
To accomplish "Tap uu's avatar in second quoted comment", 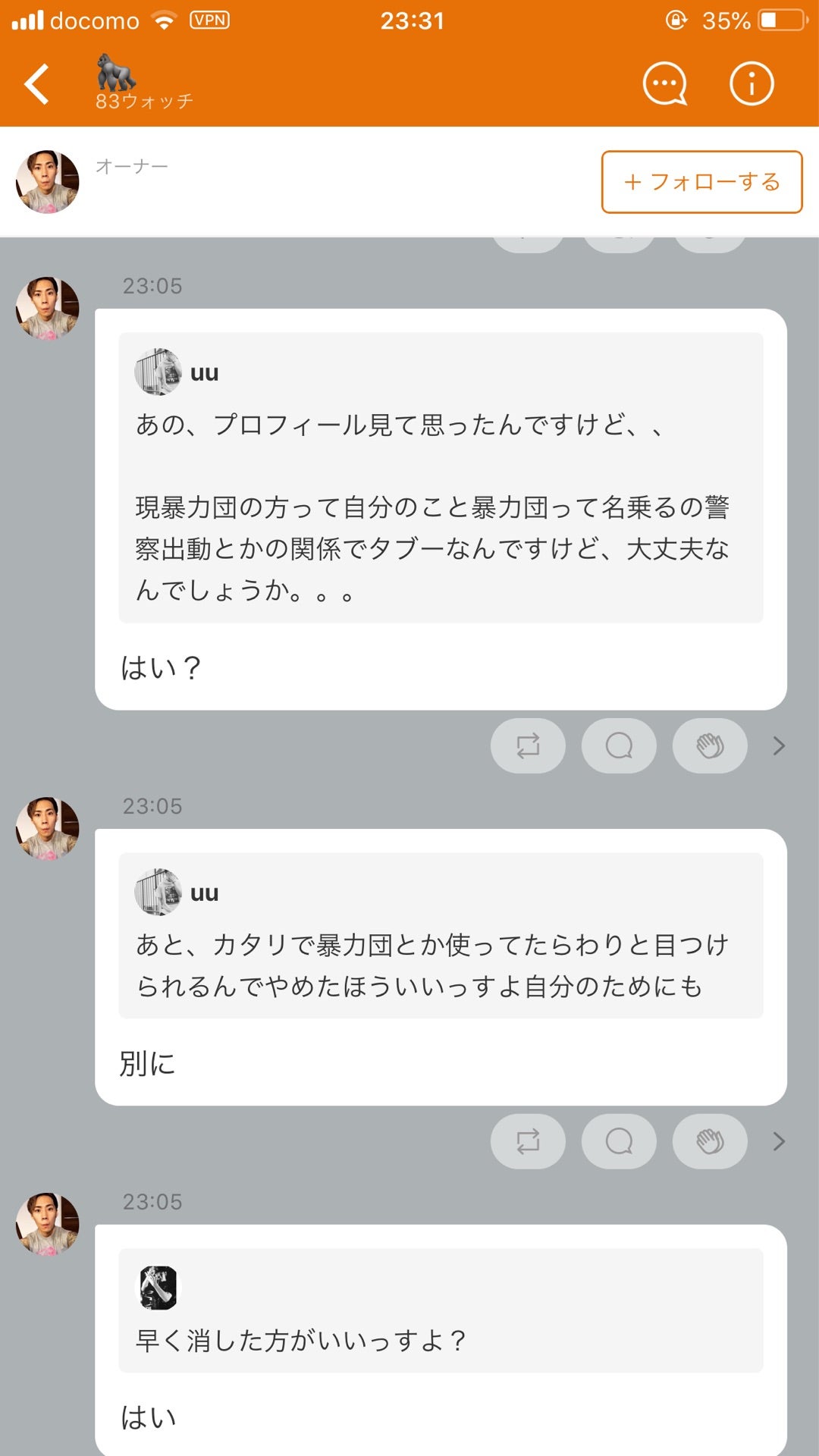I will [155, 891].
